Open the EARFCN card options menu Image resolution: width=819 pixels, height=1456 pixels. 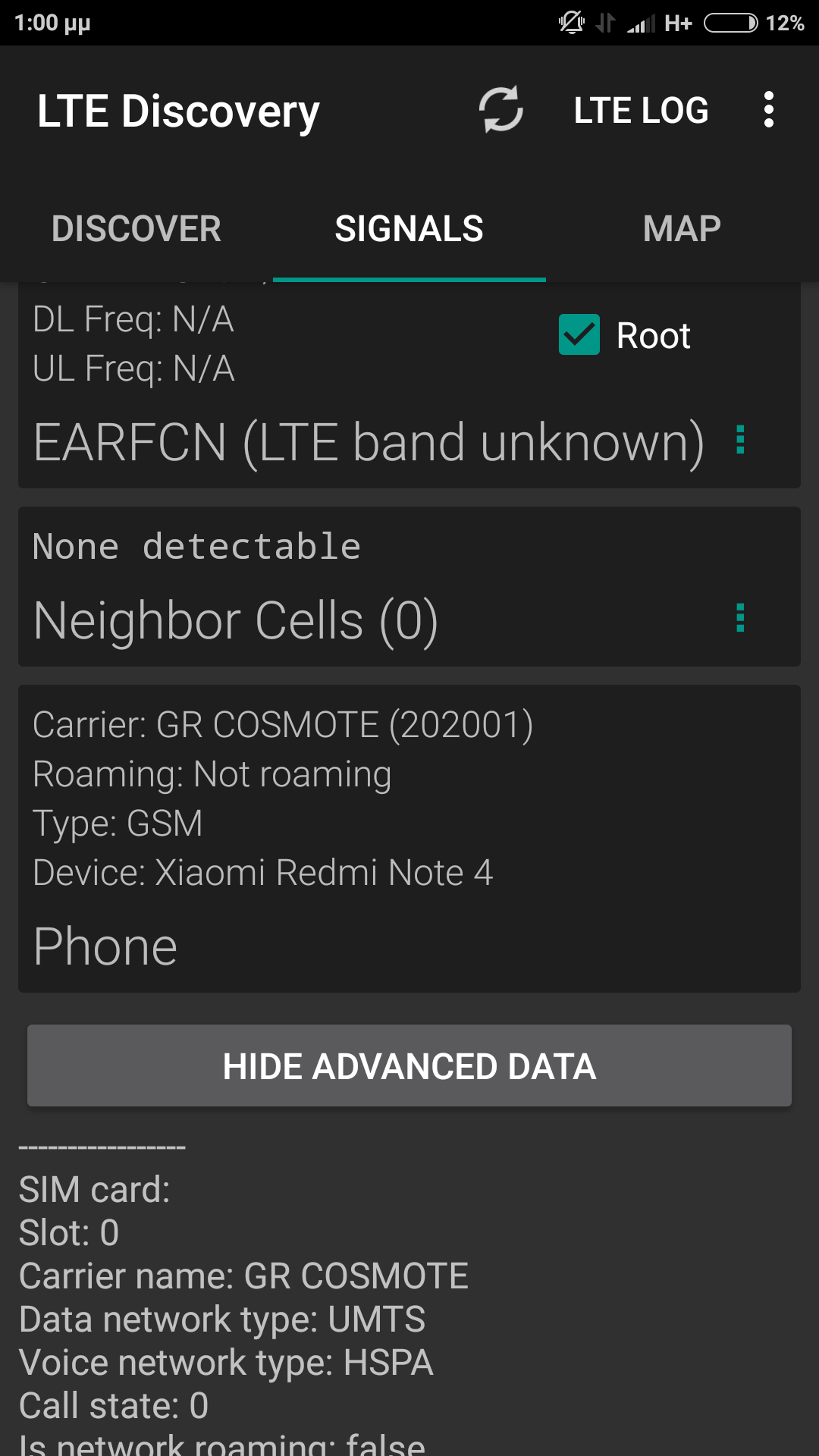click(x=741, y=440)
